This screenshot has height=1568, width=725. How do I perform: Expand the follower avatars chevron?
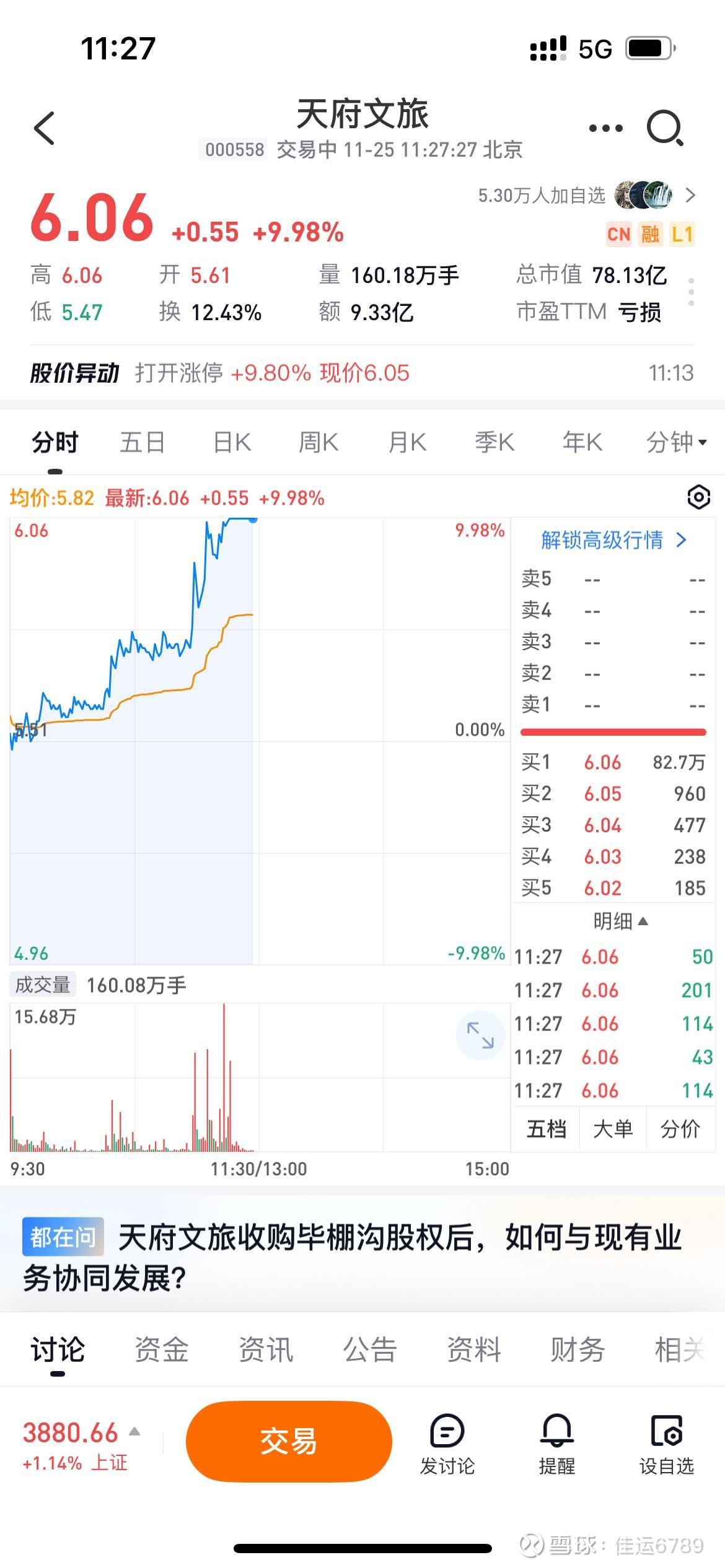[690, 195]
